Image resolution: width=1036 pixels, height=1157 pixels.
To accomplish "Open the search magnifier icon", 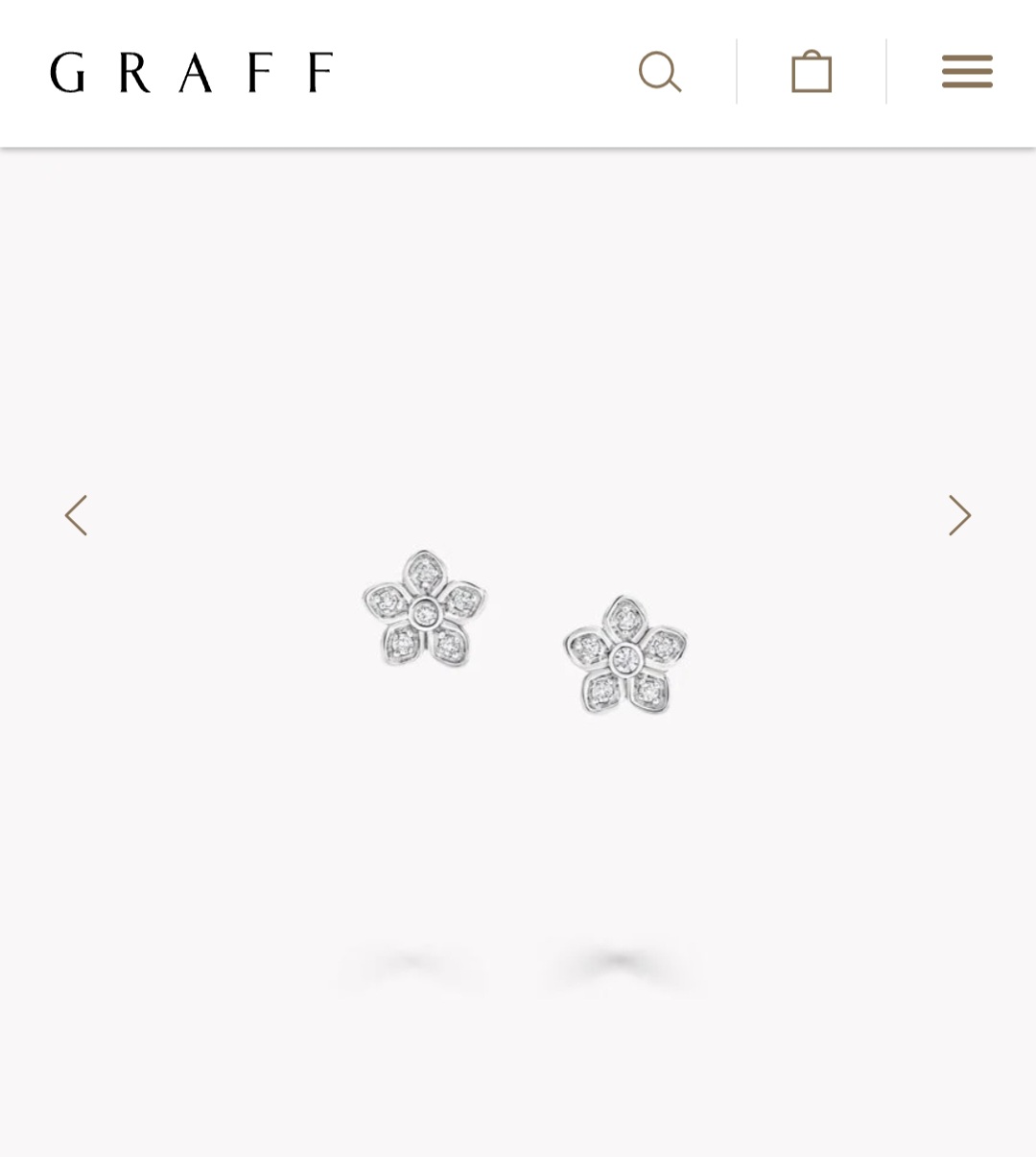I will 660,72.
